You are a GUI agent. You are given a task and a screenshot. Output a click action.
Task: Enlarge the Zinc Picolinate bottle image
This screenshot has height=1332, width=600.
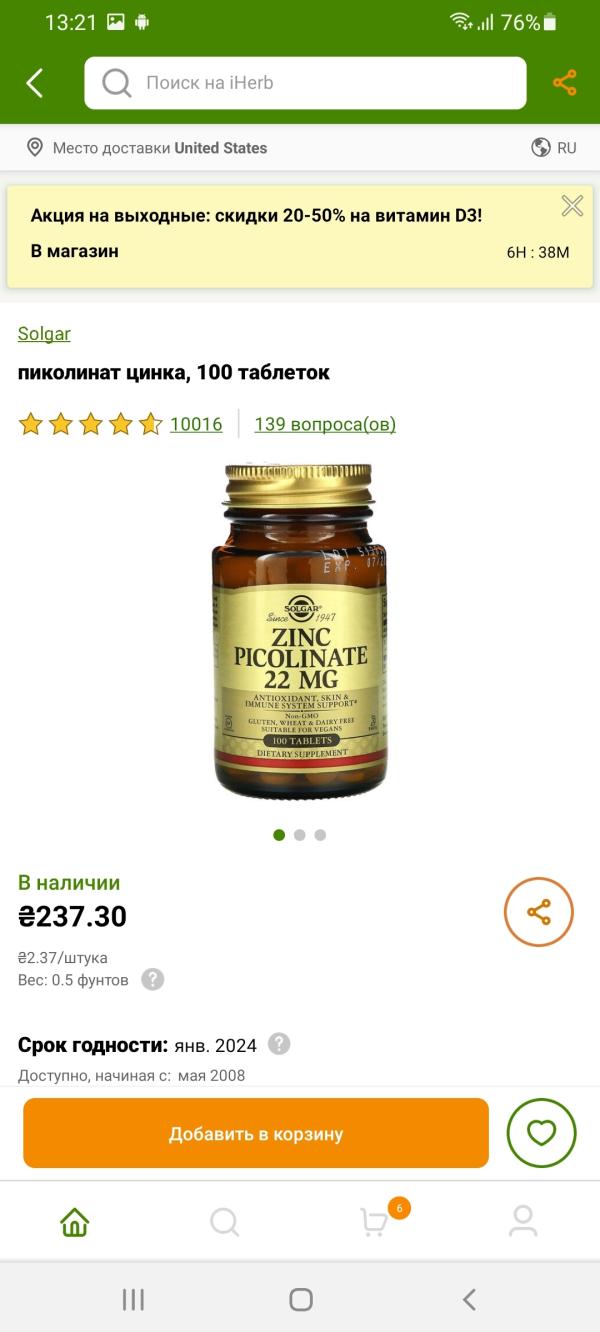click(299, 630)
